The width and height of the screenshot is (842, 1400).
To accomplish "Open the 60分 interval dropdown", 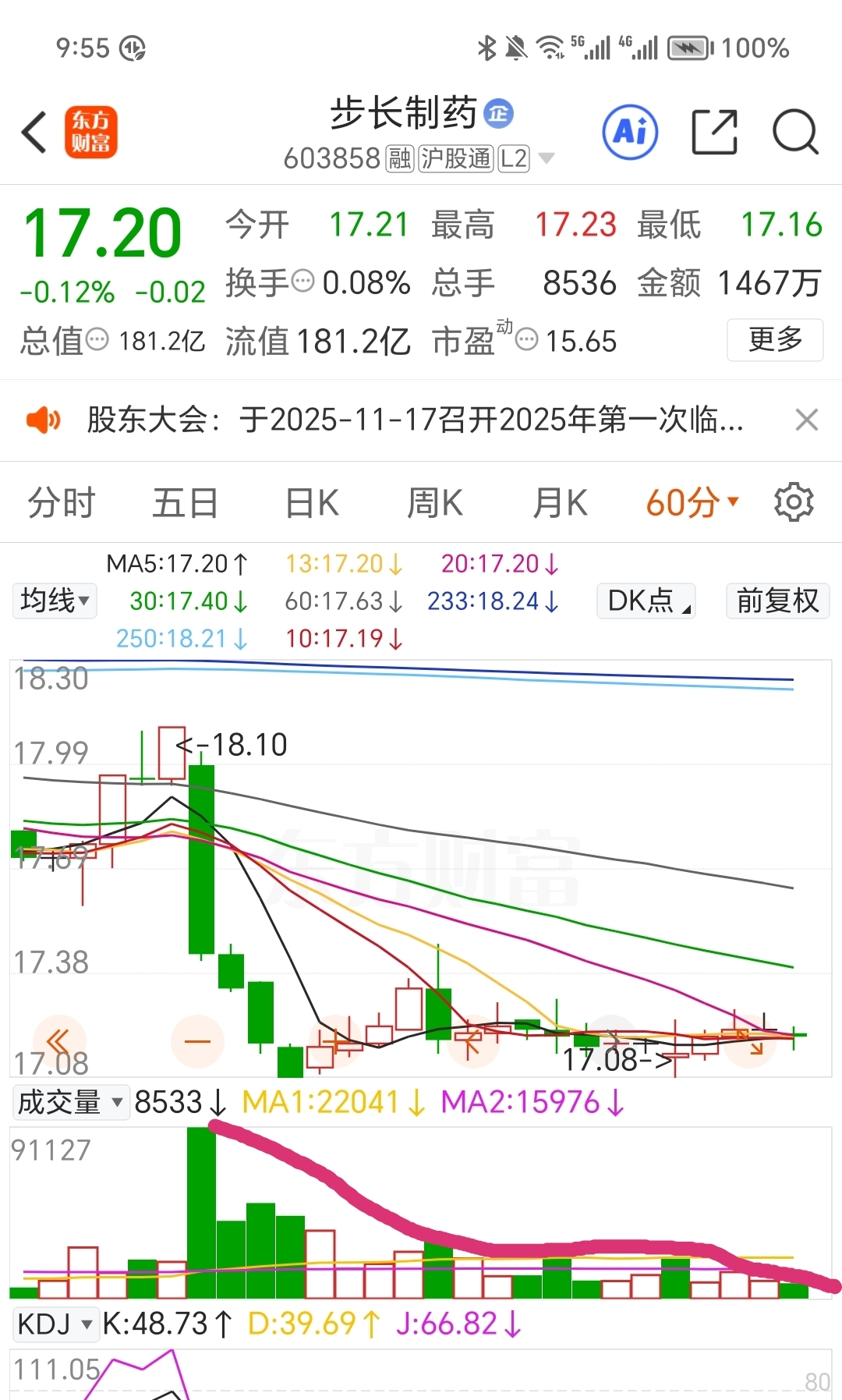I will (x=691, y=503).
